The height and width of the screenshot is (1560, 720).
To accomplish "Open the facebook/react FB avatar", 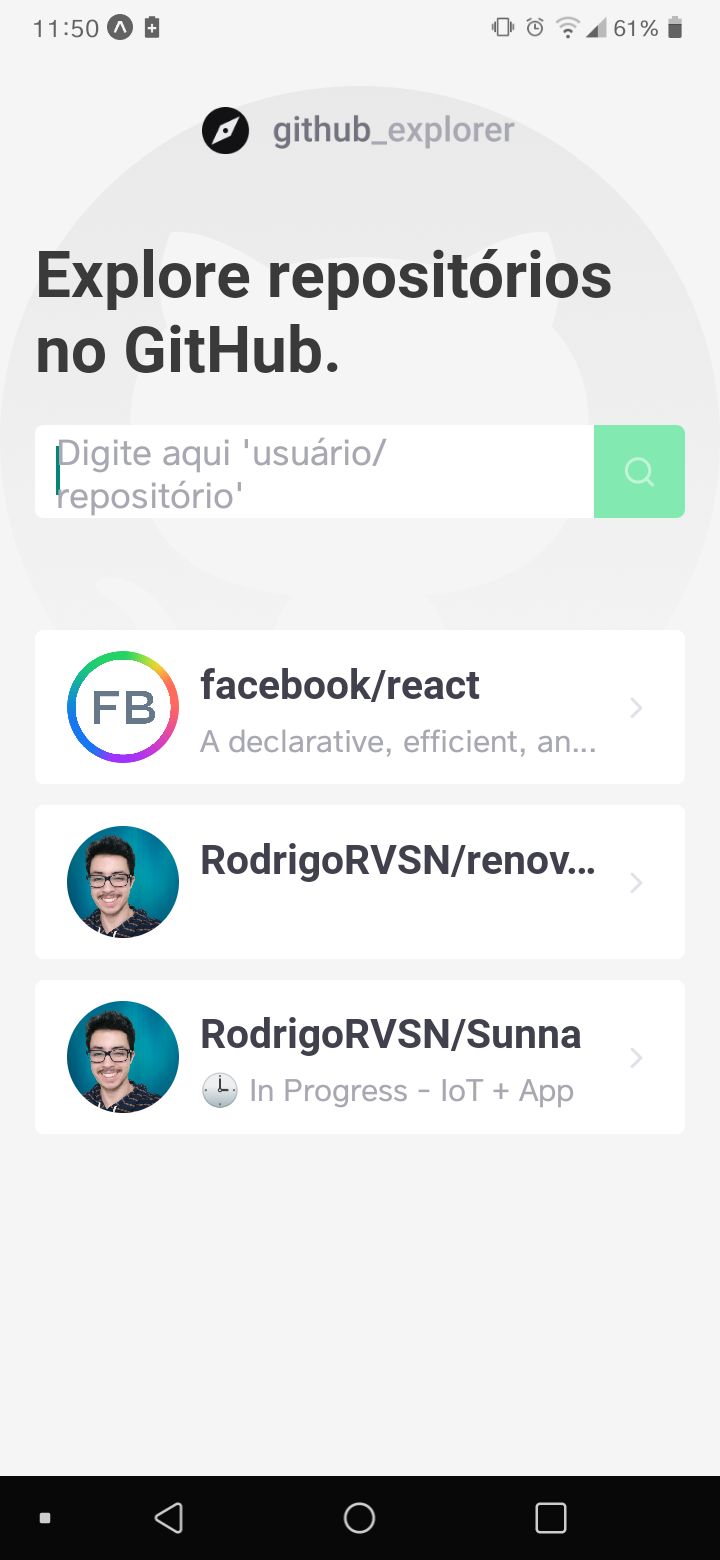I will click(x=122, y=707).
